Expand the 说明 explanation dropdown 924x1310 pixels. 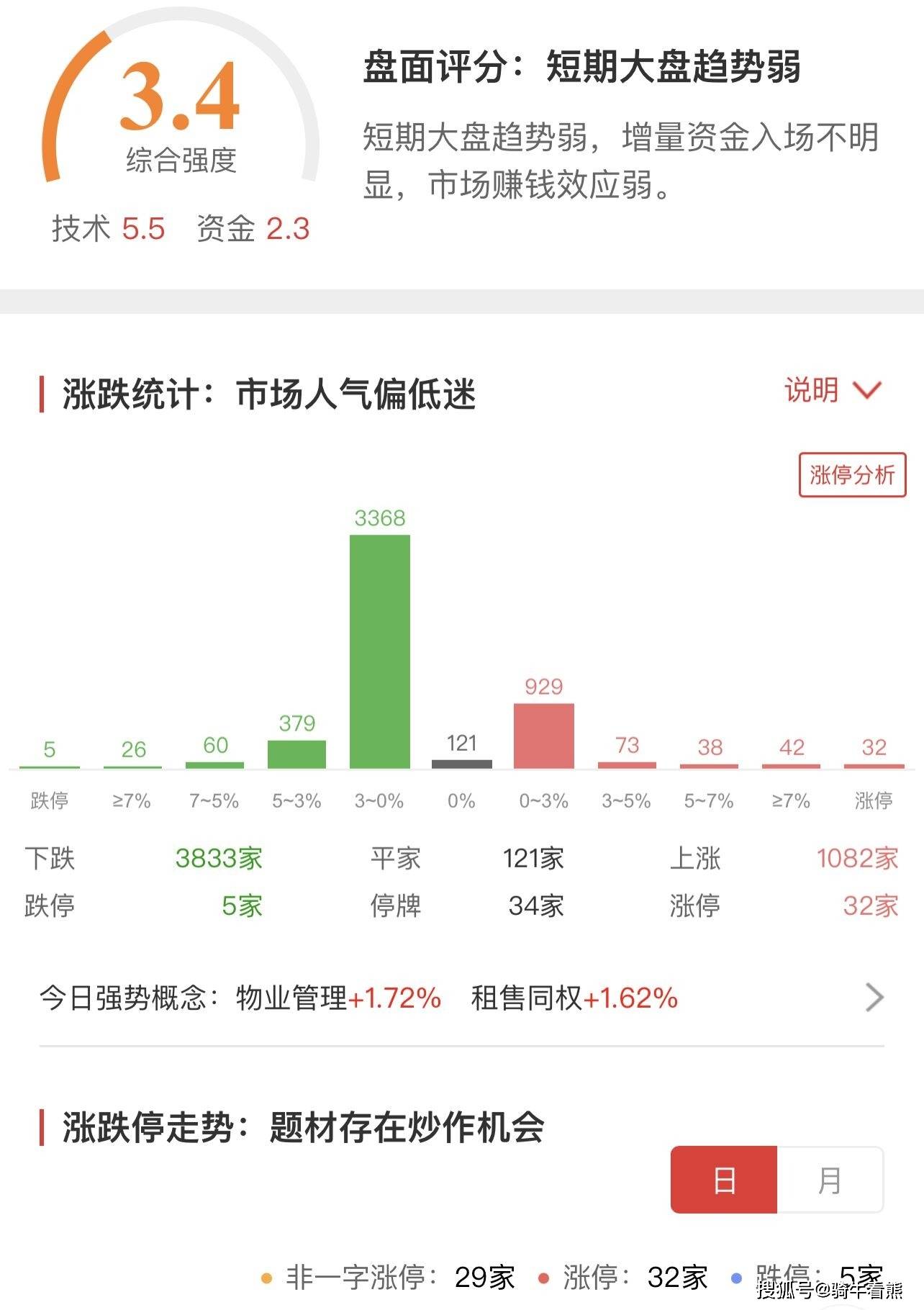pos(833,391)
